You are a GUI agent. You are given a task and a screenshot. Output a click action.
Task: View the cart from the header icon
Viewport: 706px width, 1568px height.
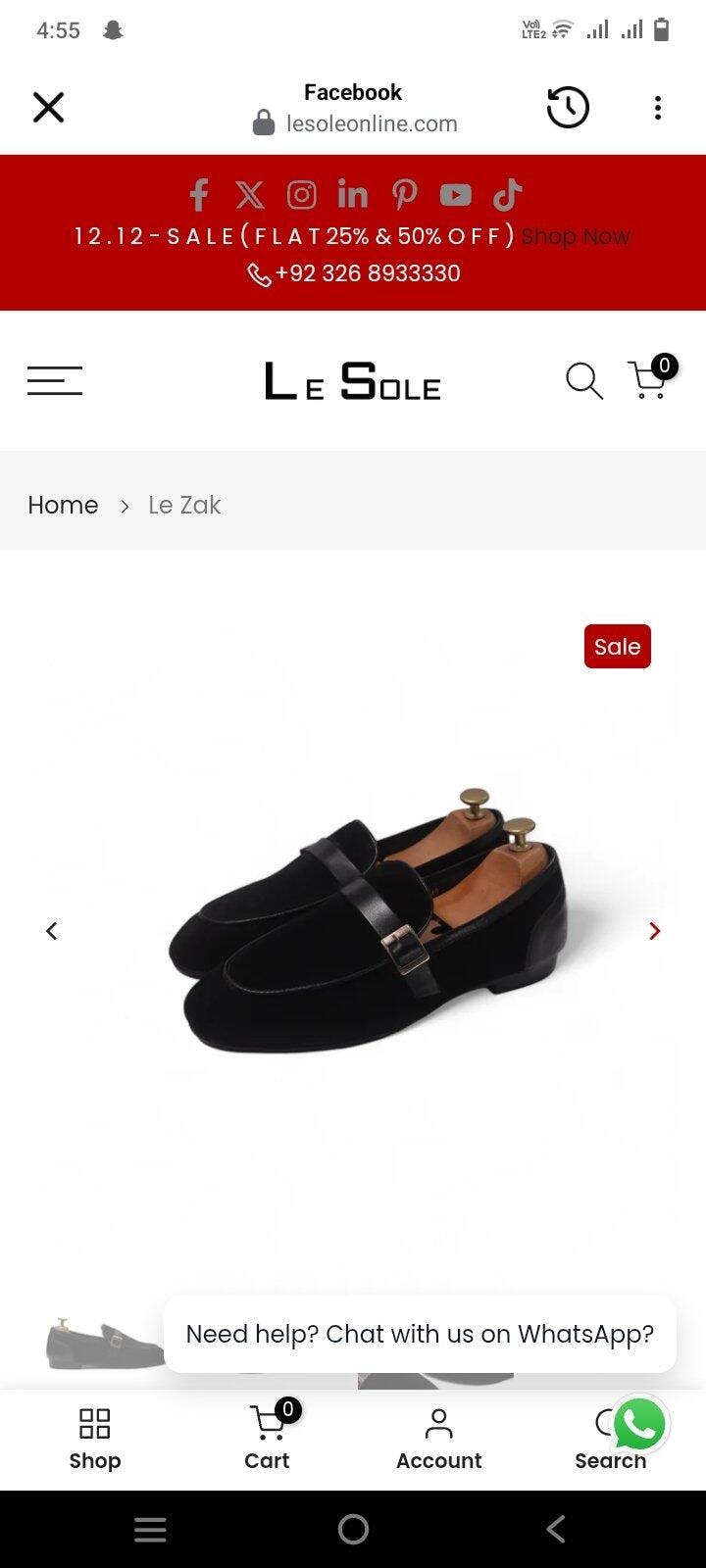click(x=649, y=380)
